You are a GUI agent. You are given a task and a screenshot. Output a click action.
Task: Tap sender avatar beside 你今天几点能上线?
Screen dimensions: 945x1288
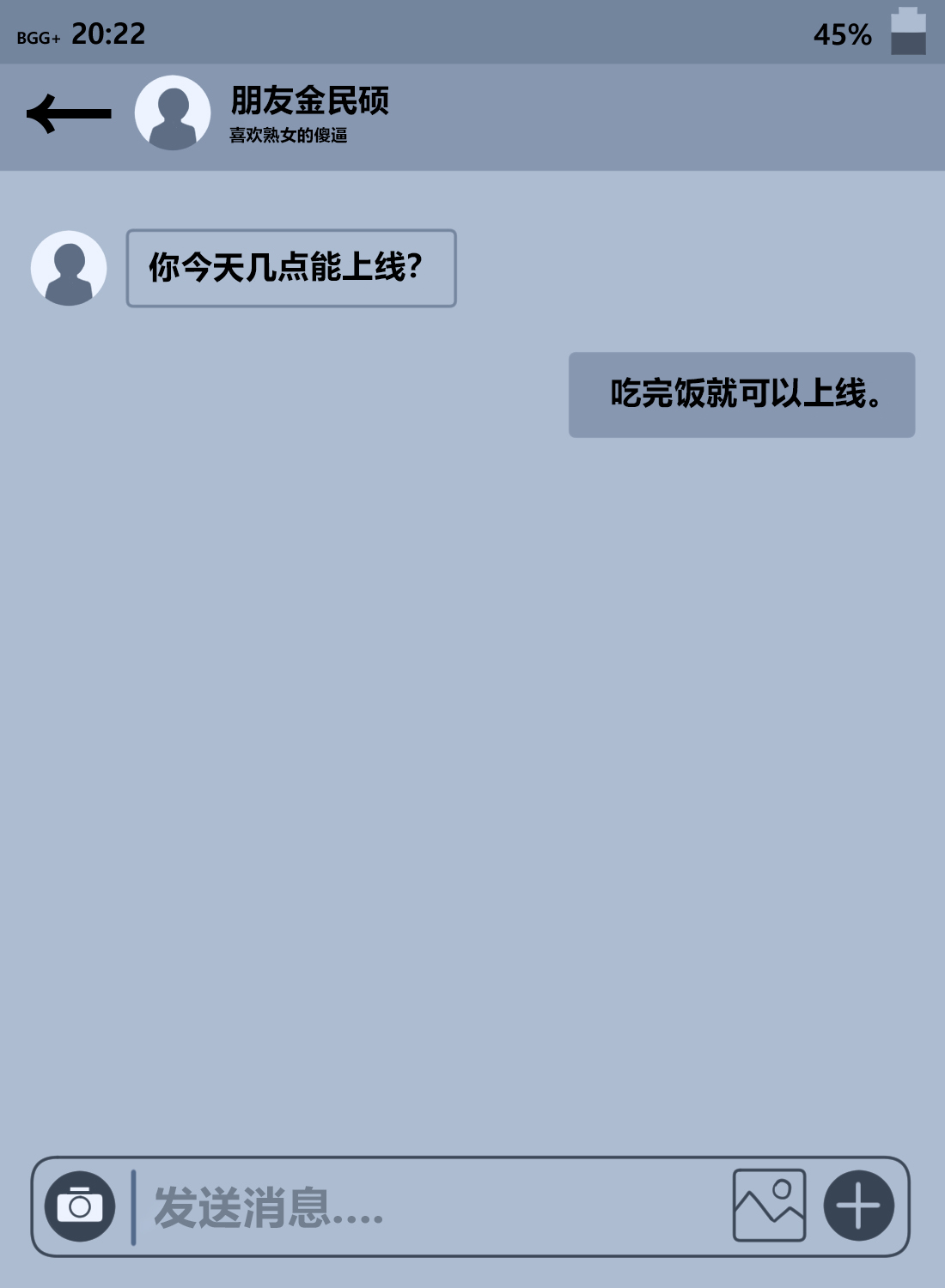point(69,268)
